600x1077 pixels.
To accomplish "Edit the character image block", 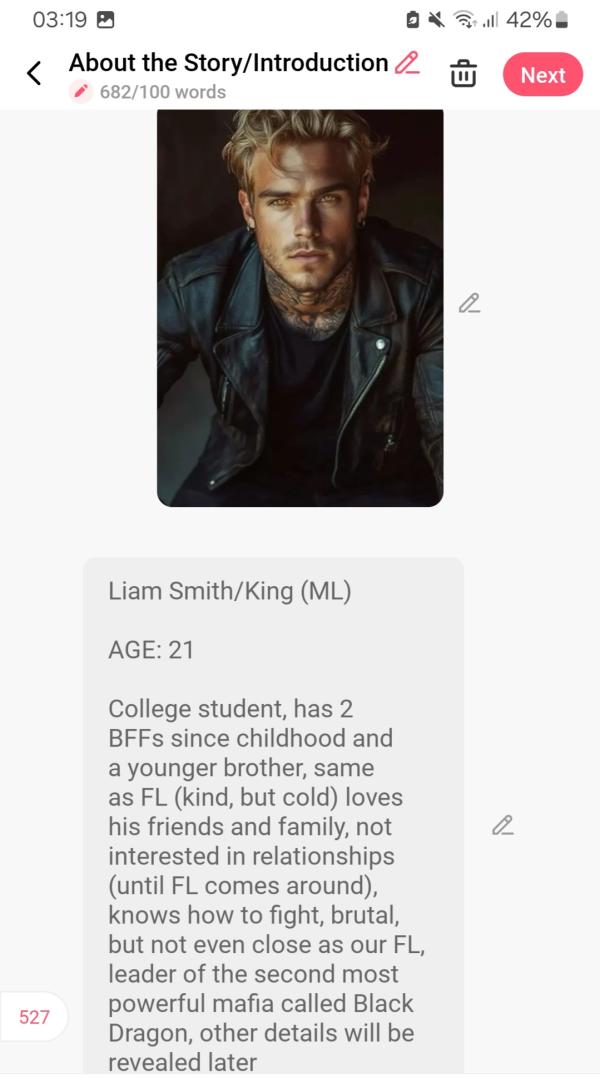I will [x=469, y=303].
